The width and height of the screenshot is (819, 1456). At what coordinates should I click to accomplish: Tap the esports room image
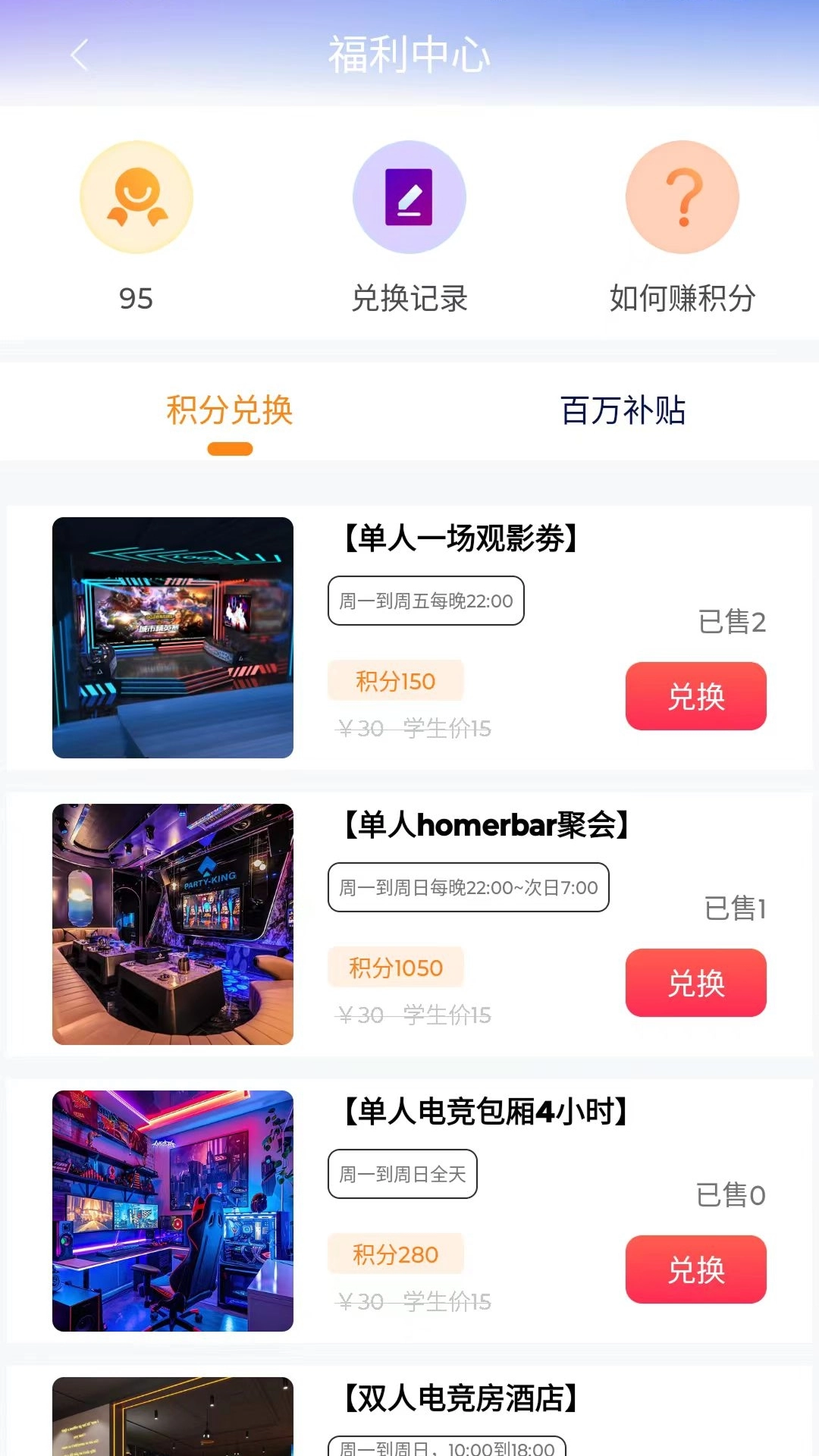tap(173, 1211)
